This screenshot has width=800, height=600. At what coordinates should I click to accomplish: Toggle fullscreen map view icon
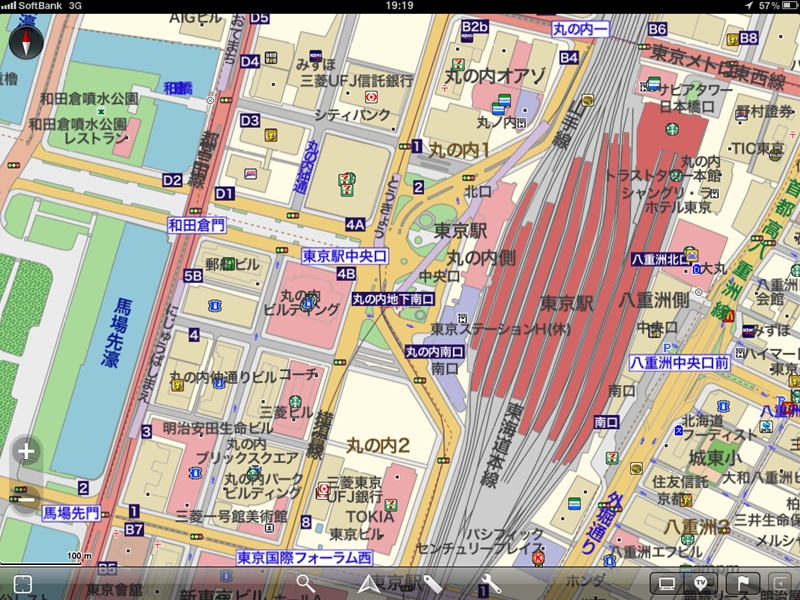click(23, 584)
